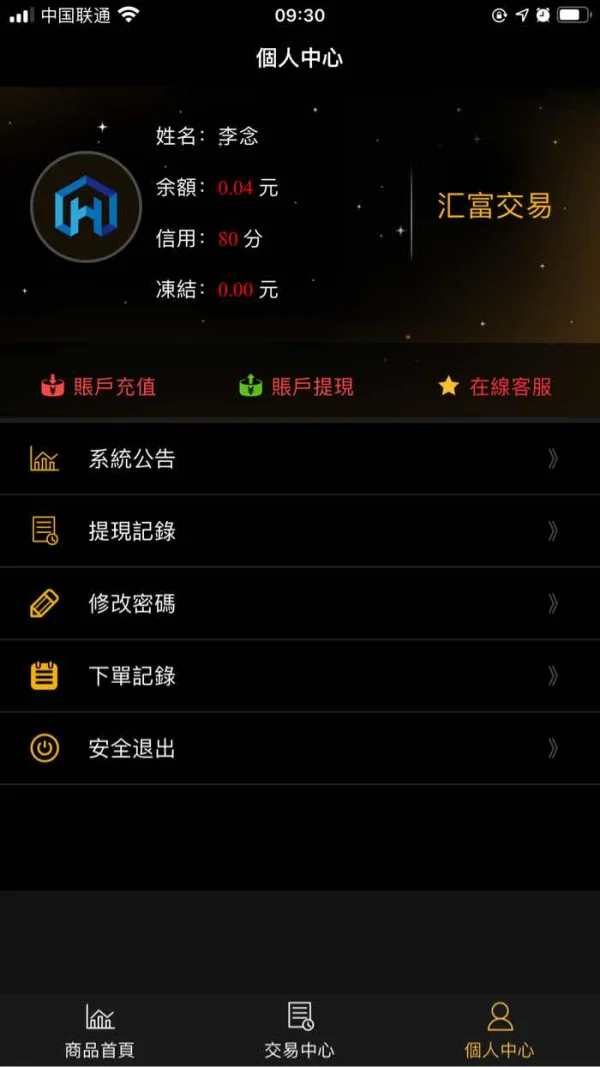The width and height of the screenshot is (600, 1067).
Task: Open 賬戶提現 withdrawal option
Action: pyautogui.click(x=297, y=386)
